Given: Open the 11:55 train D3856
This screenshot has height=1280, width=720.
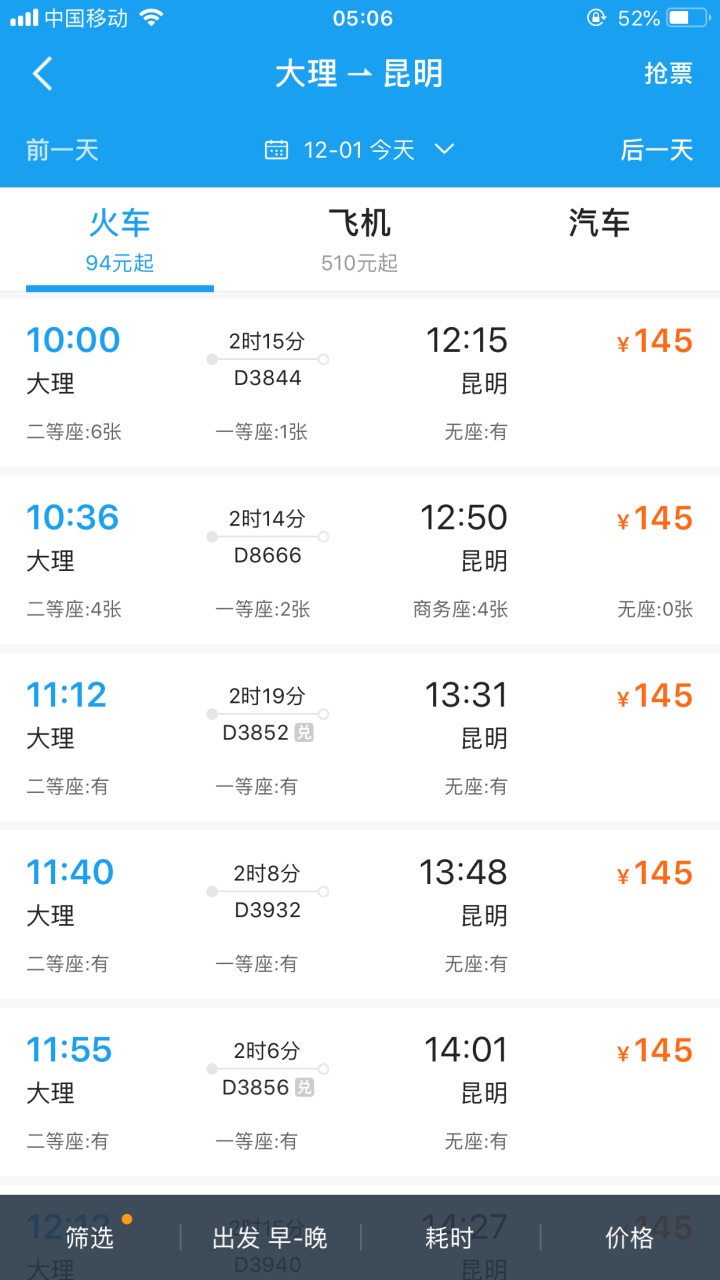Looking at the screenshot, I should 360,1092.
